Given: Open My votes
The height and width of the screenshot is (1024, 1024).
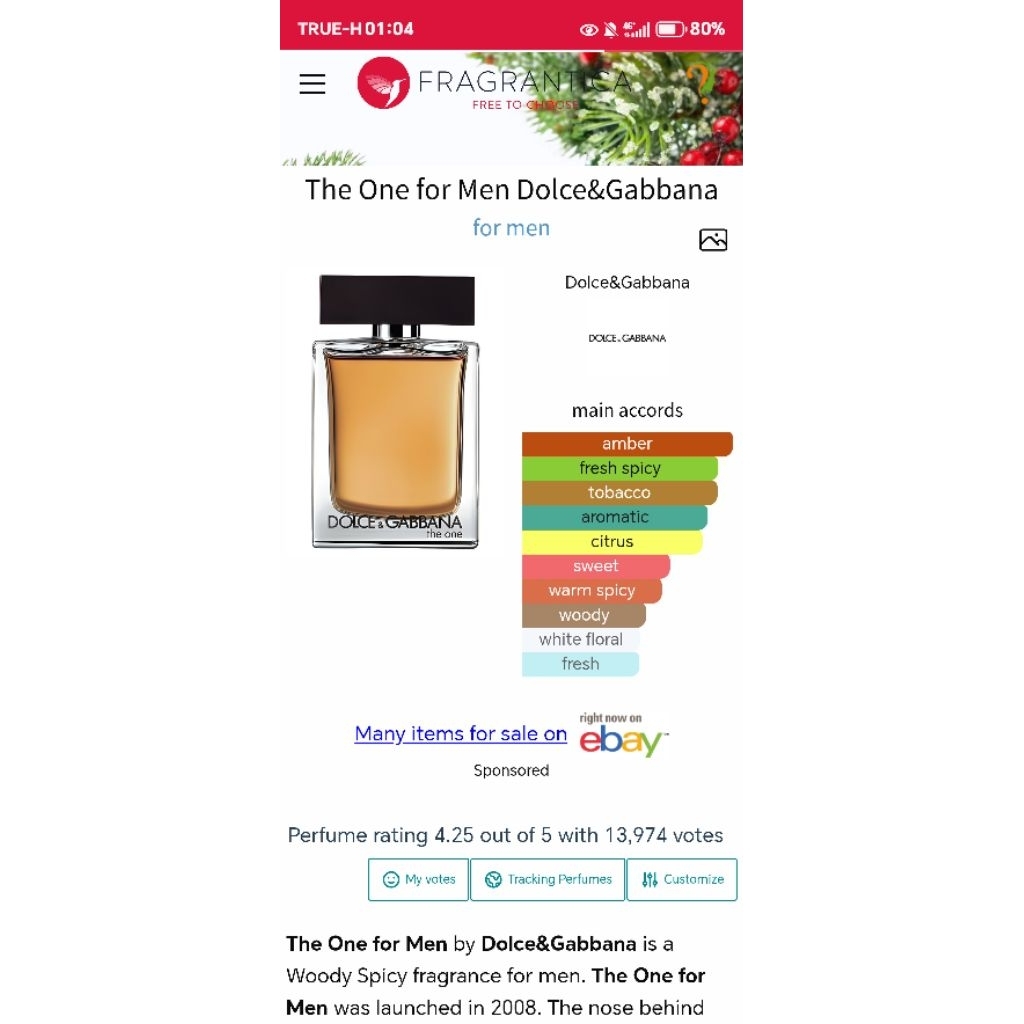Looking at the screenshot, I should (x=418, y=880).
